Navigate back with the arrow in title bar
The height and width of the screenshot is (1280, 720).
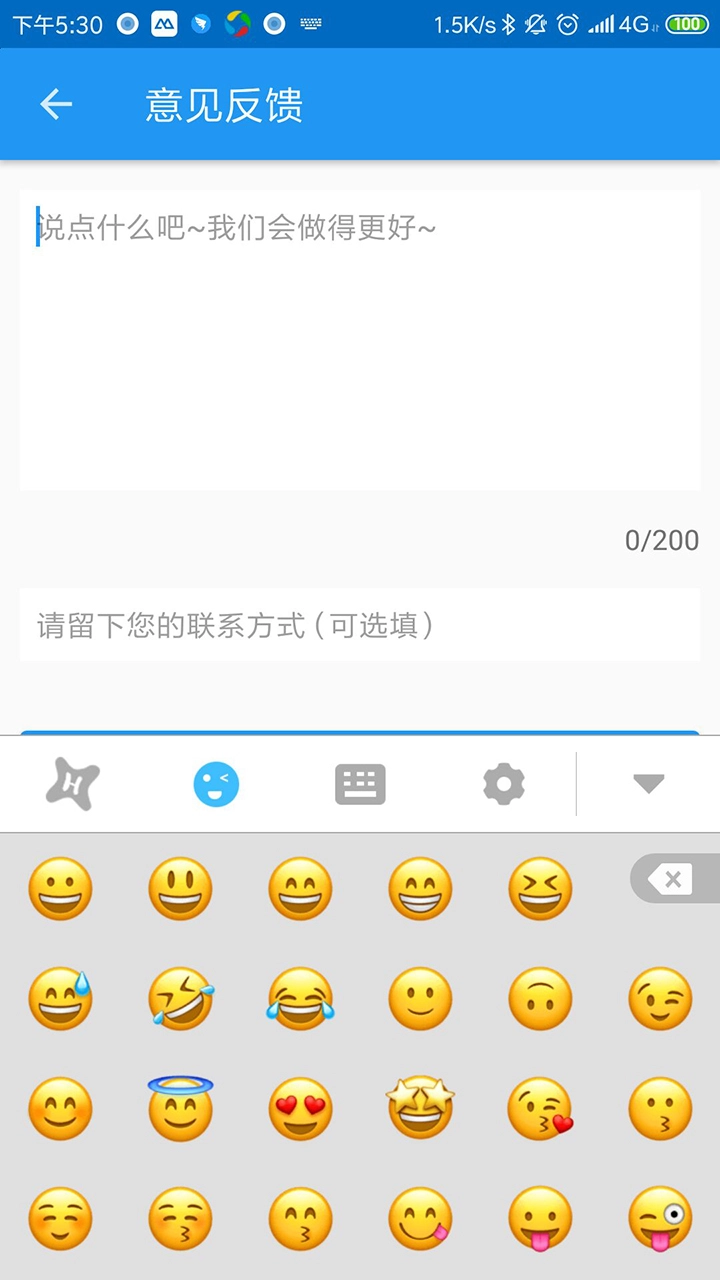55,104
